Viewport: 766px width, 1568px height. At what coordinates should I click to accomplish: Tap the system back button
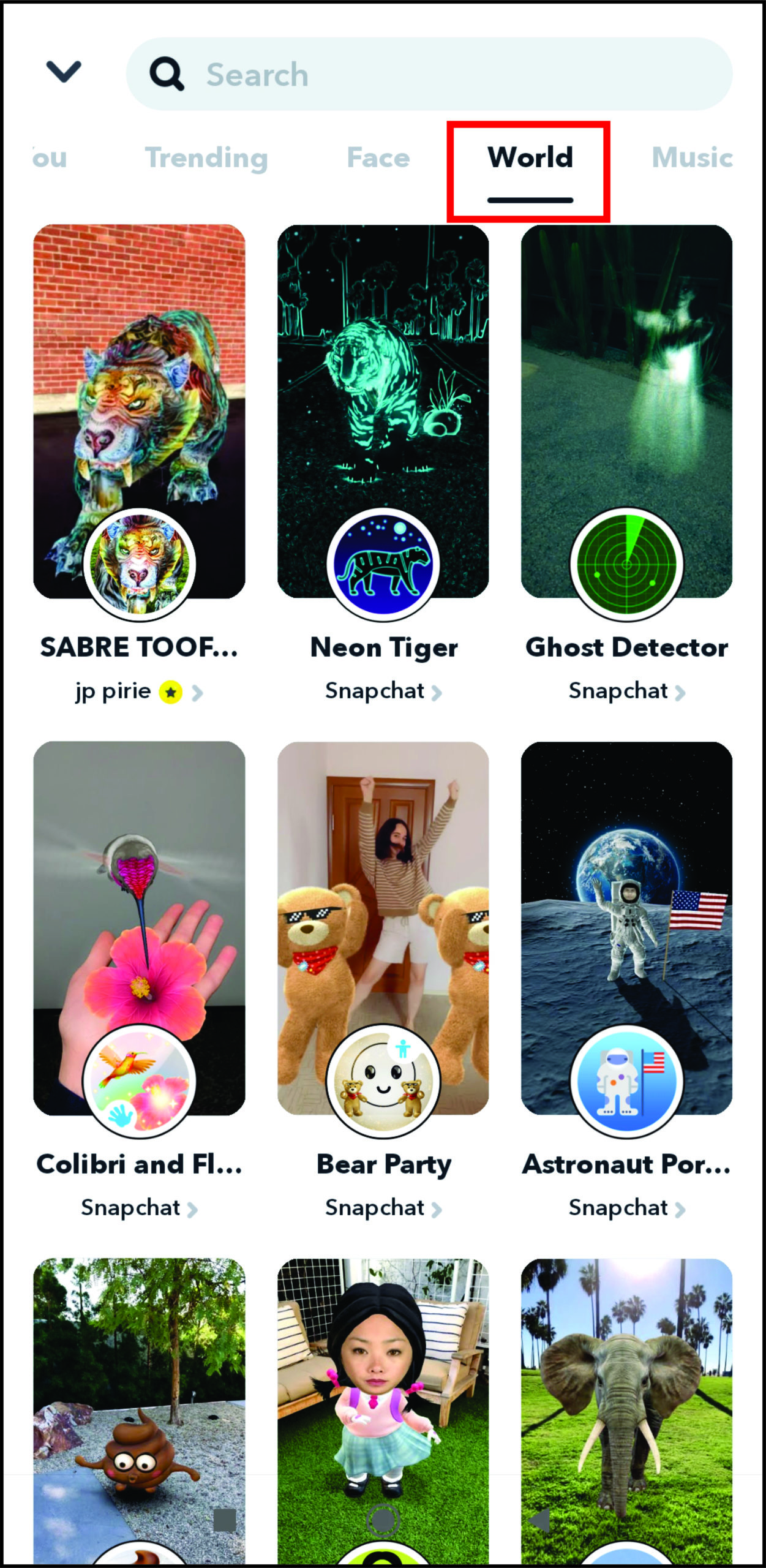(540, 1520)
